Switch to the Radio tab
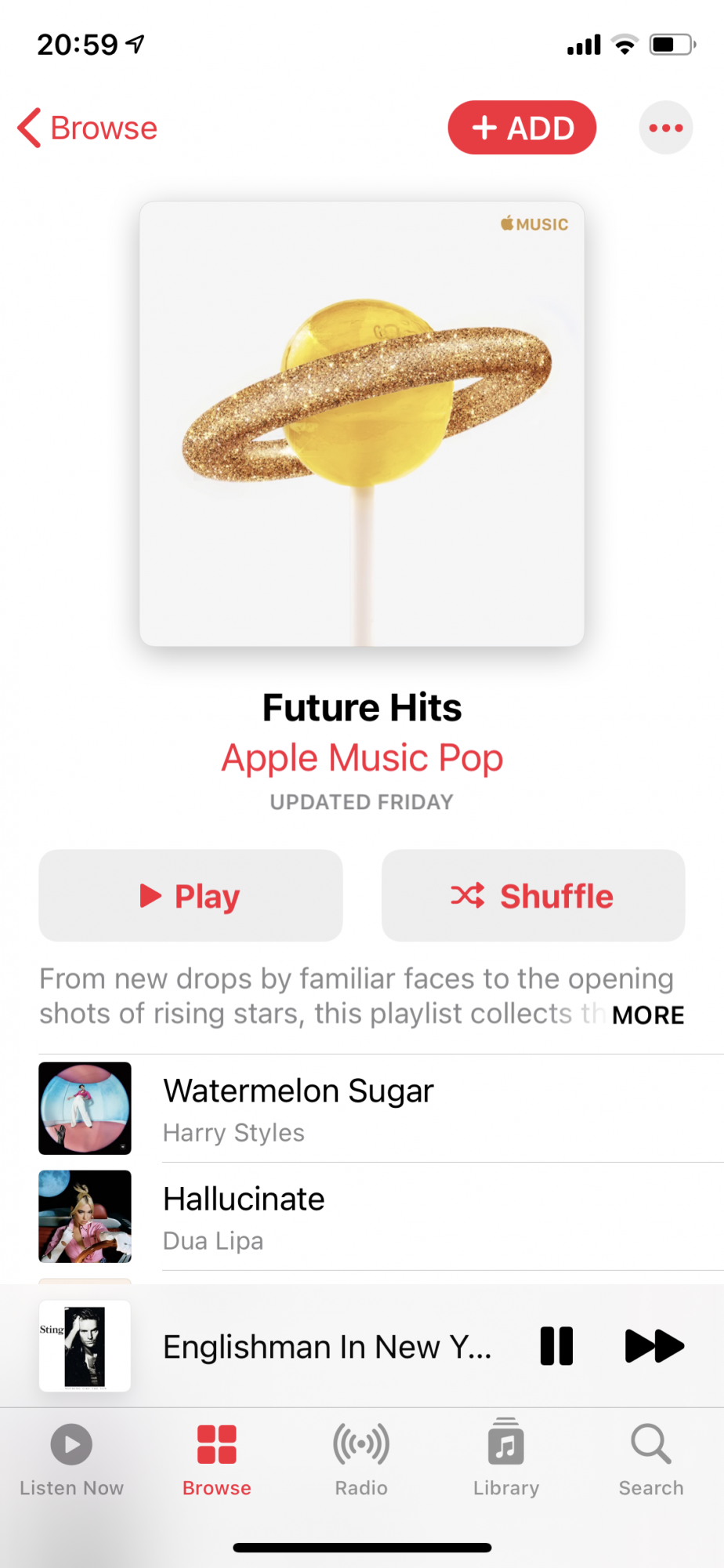The image size is (724, 1568). pyautogui.click(x=361, y=1458)
